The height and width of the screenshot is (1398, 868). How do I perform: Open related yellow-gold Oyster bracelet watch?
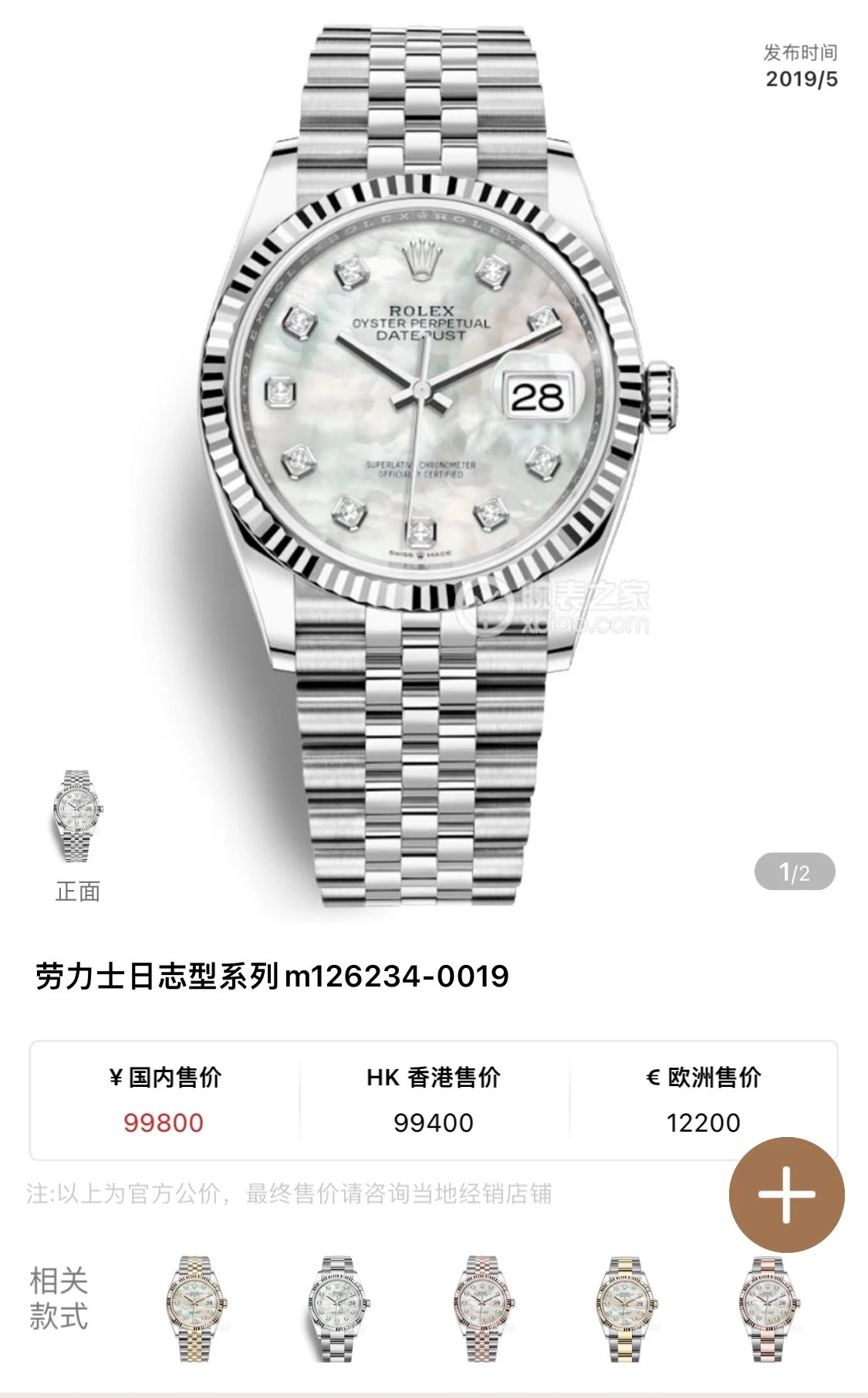[627, 1308]
